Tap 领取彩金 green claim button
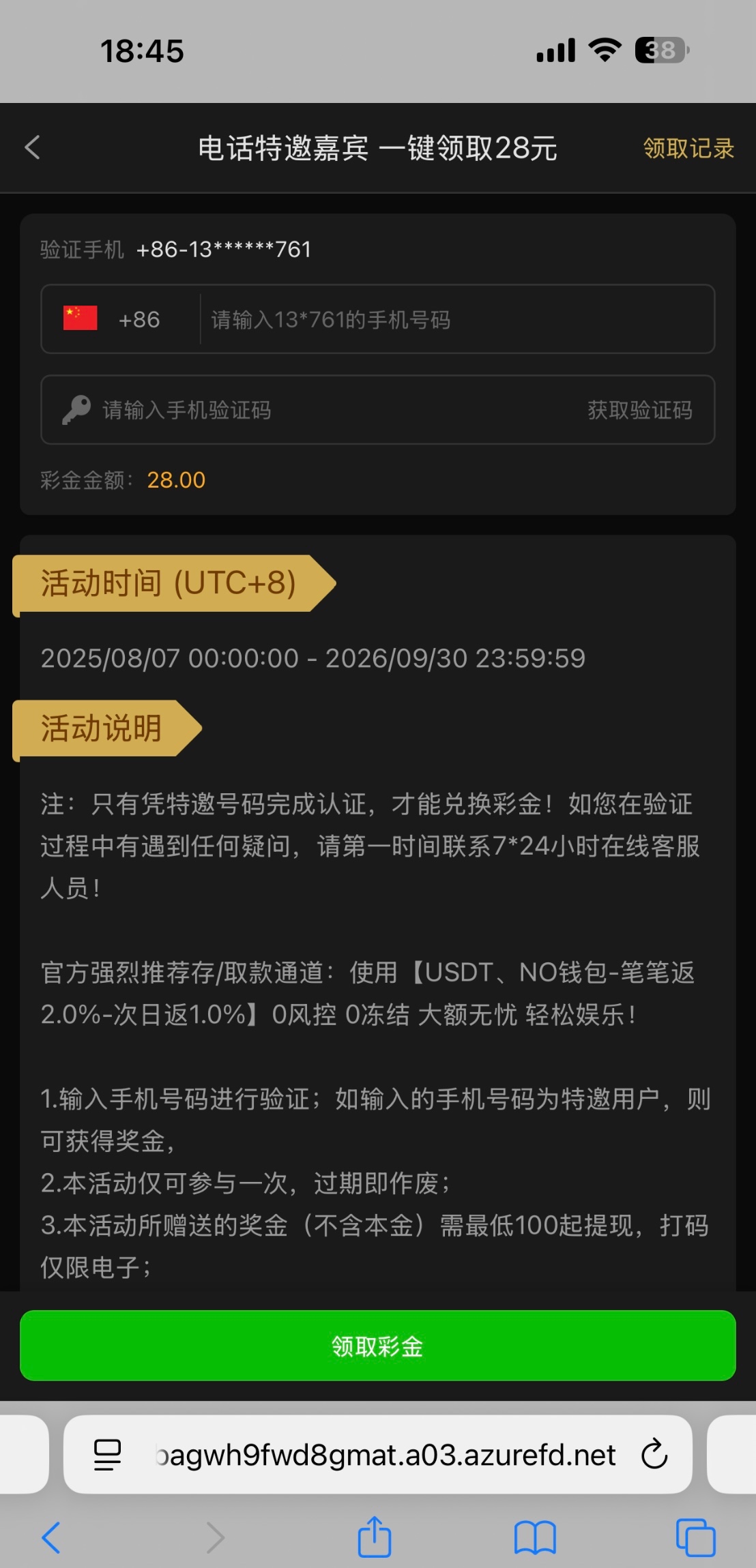Screen dimensions: 756x1568 coord(378,1345)
